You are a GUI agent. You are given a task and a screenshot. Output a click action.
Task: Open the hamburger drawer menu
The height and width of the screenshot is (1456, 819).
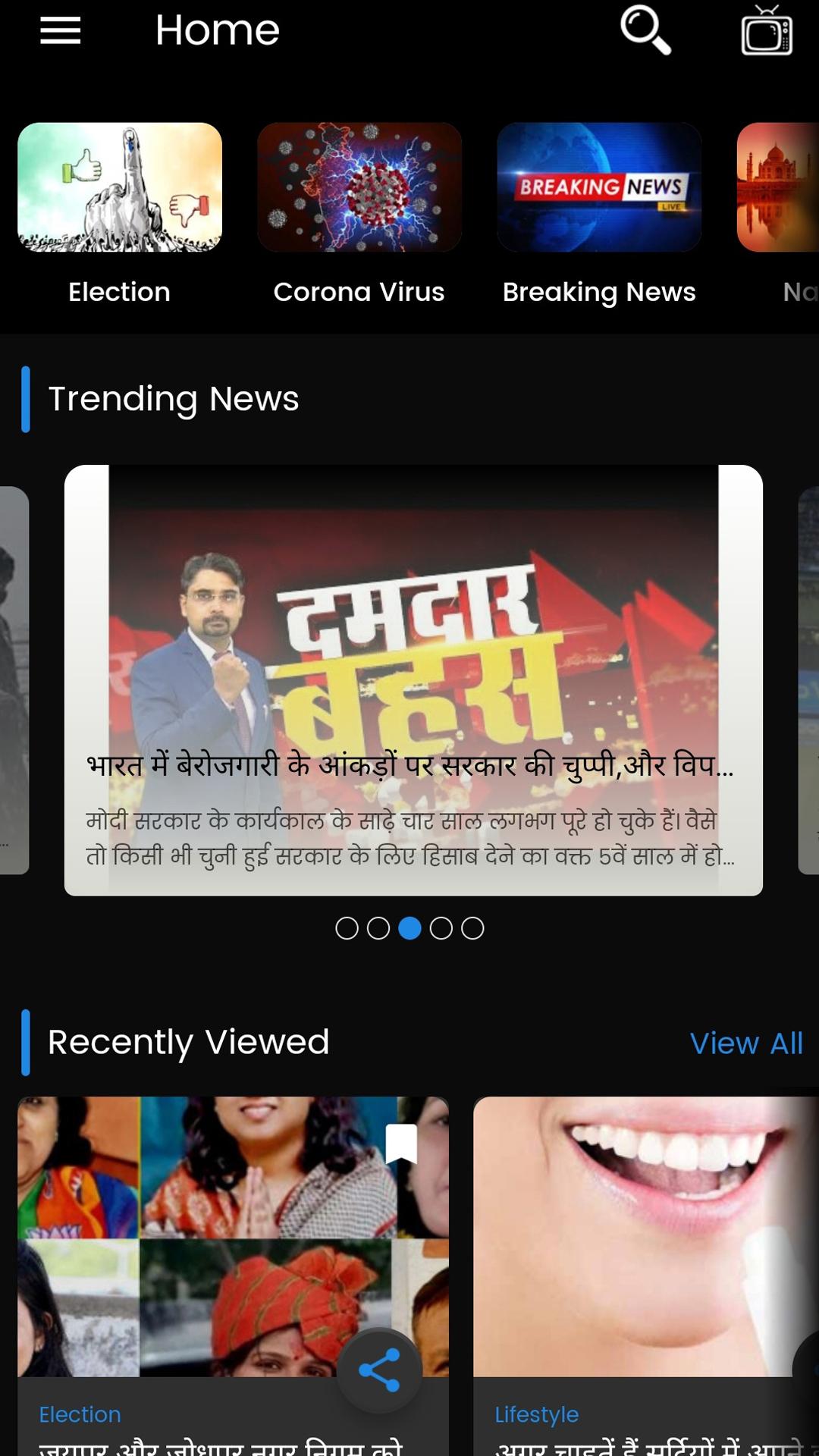point(61,31)
